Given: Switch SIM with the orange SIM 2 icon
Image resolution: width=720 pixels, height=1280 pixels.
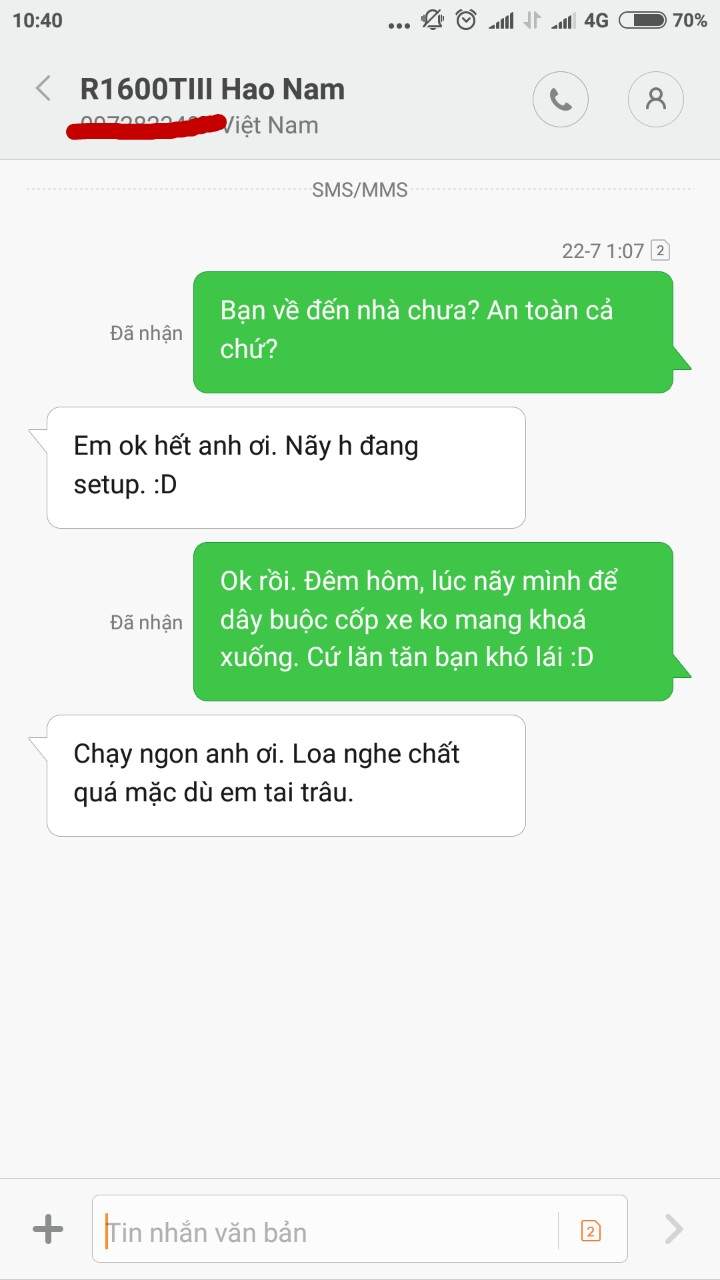Looking at the screenshot, I should 591,1231.
